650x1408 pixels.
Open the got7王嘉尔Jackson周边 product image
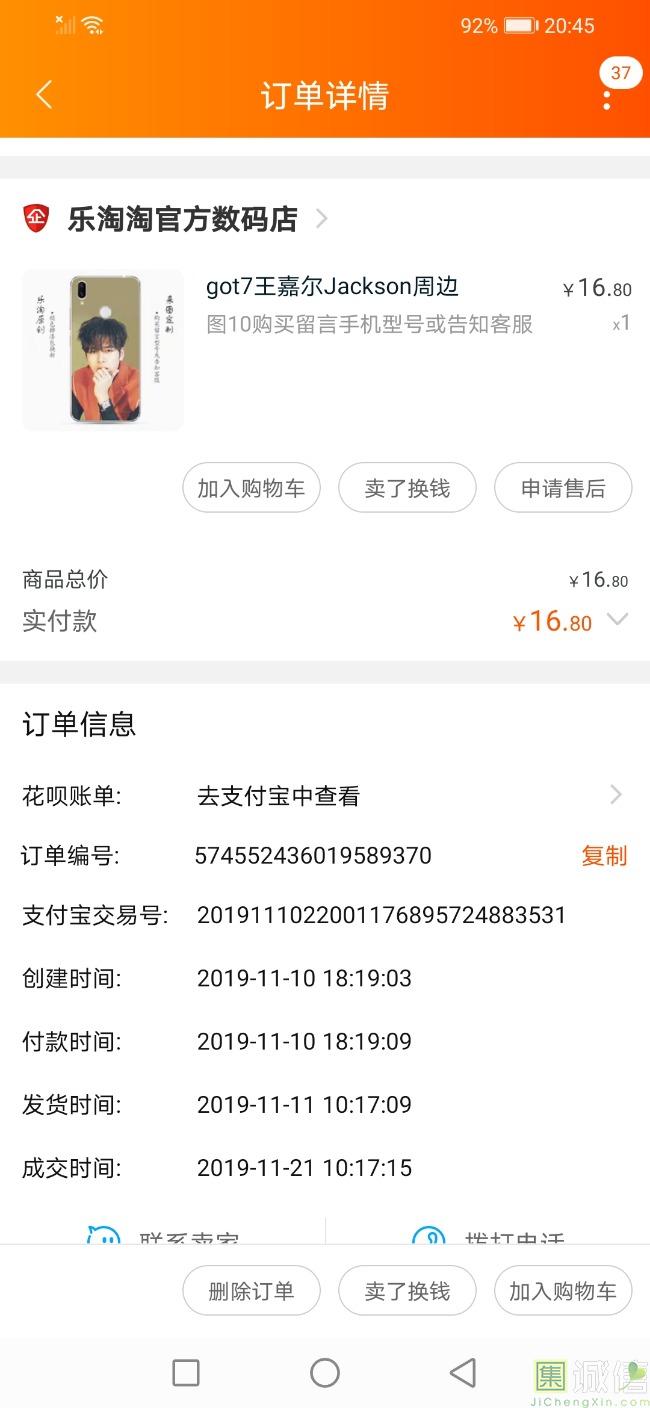coord(103,349)
